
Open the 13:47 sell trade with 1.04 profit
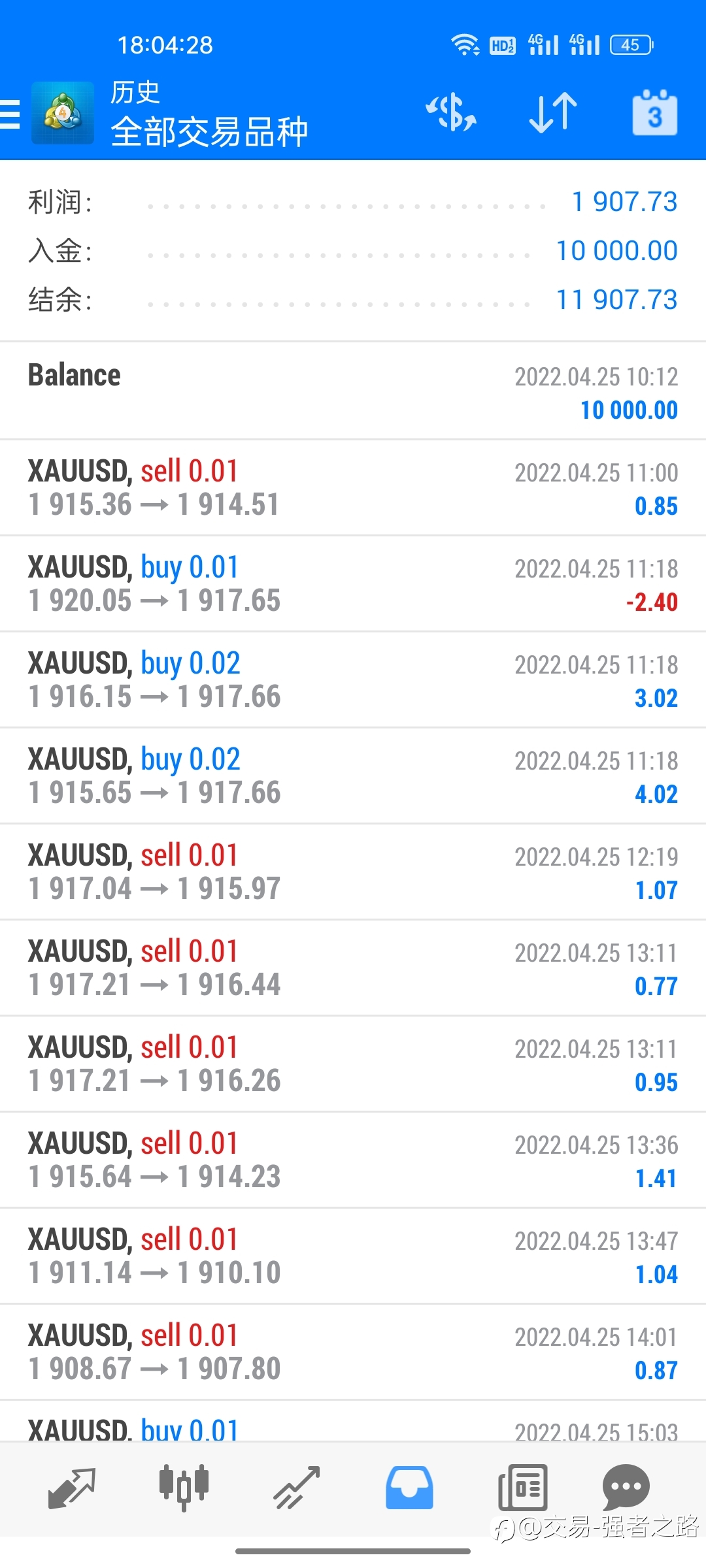(353, 1256)
